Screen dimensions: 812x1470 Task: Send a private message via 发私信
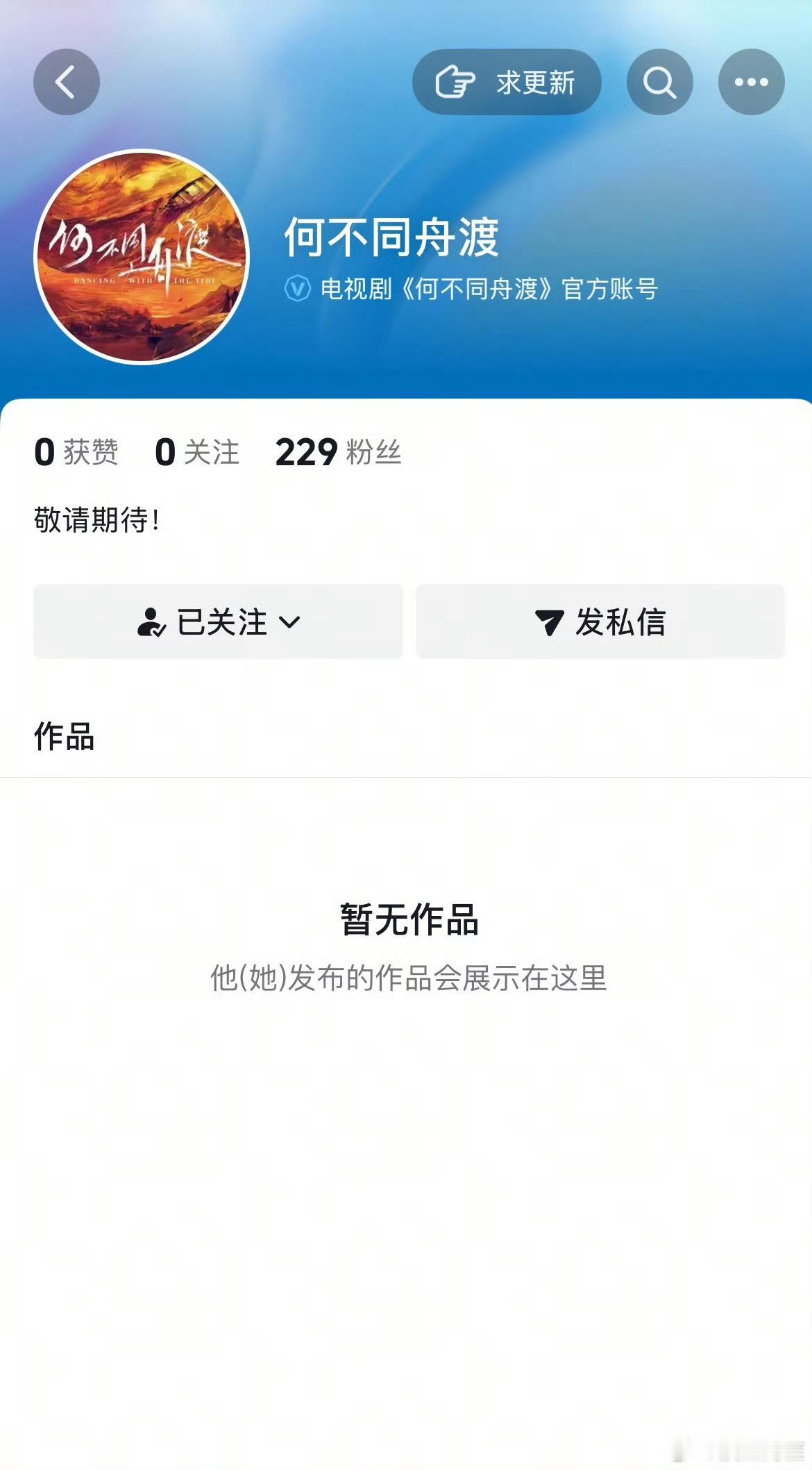(599, 623)
